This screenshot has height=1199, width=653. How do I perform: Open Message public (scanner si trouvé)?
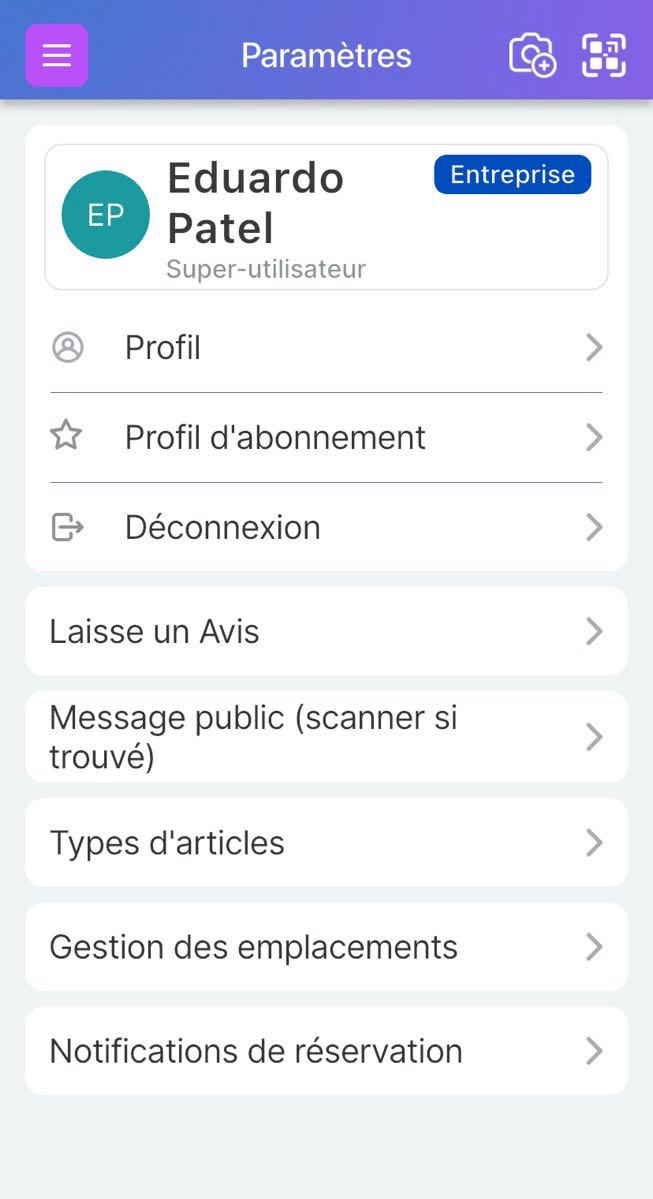coord(326,737)
